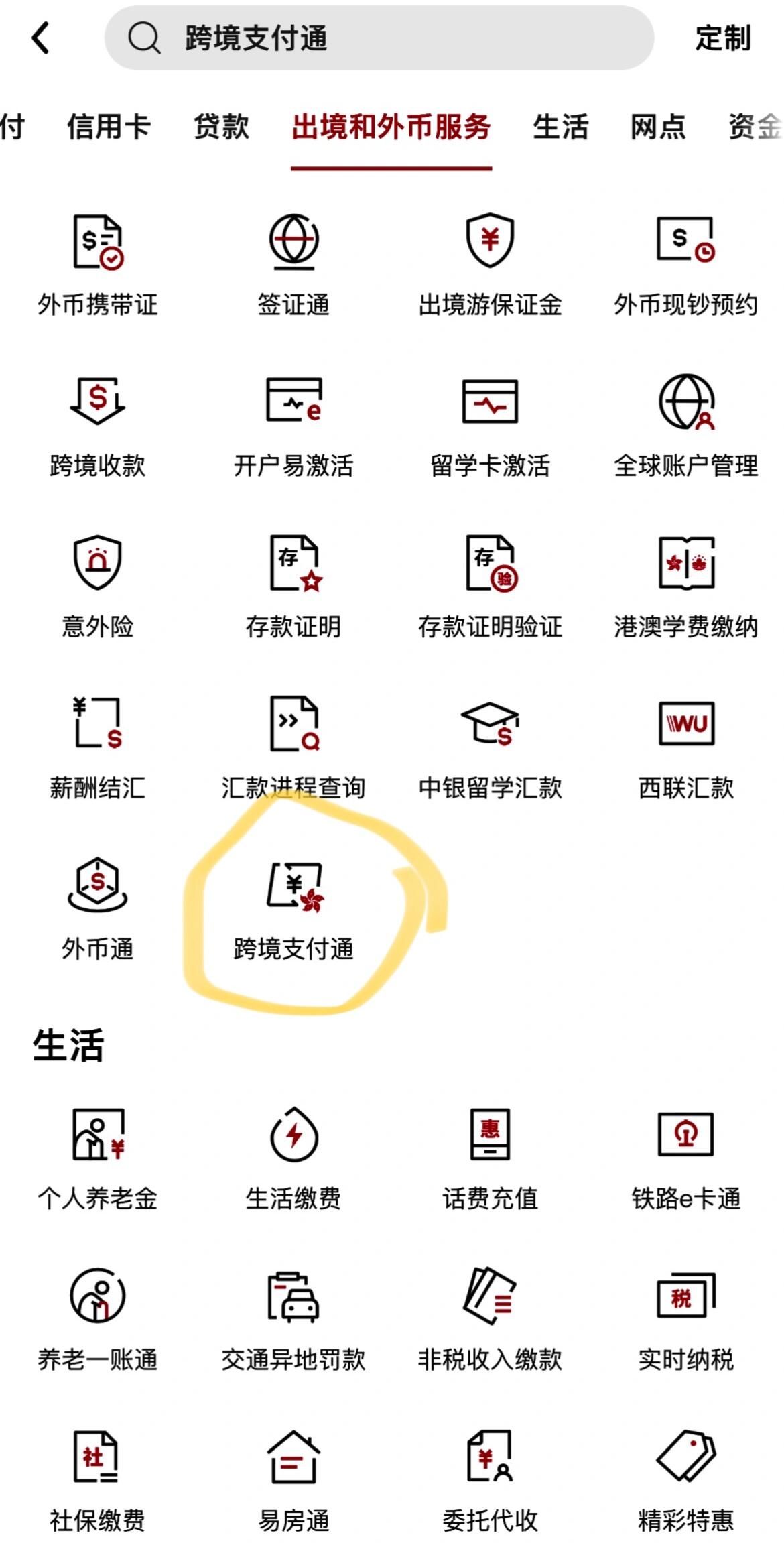
Task: Open 汇款进程查询 service
Action: [x=293, y=748]
